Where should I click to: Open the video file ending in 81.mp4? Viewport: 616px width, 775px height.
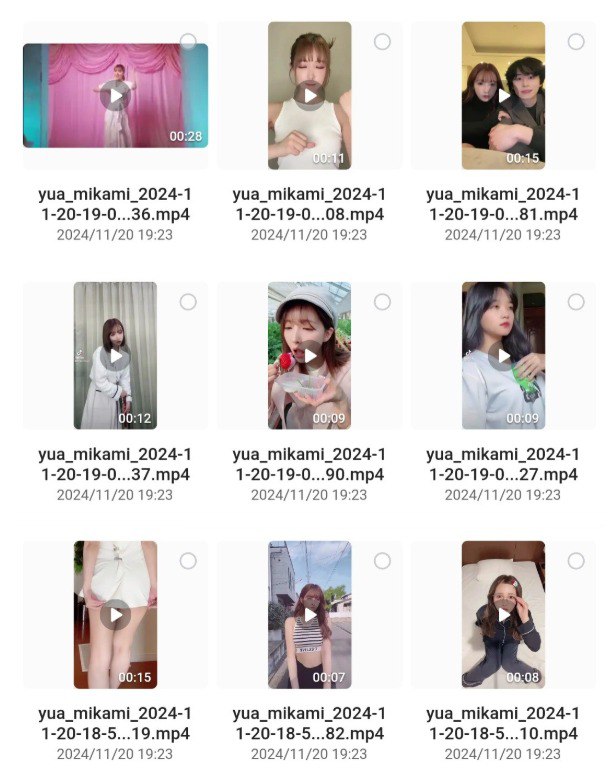click(503, 96)
